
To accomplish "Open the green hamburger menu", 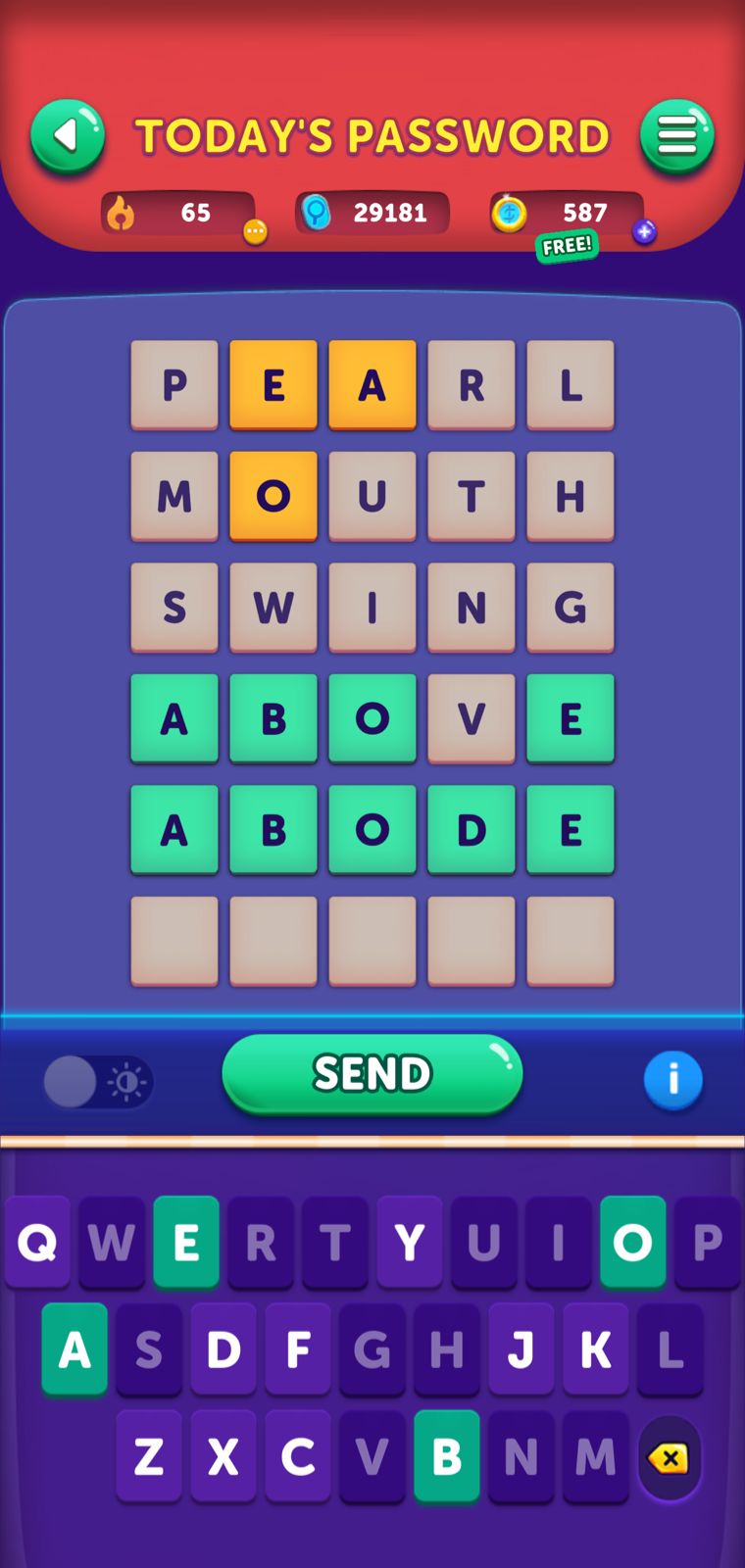I will pos(677,136).
